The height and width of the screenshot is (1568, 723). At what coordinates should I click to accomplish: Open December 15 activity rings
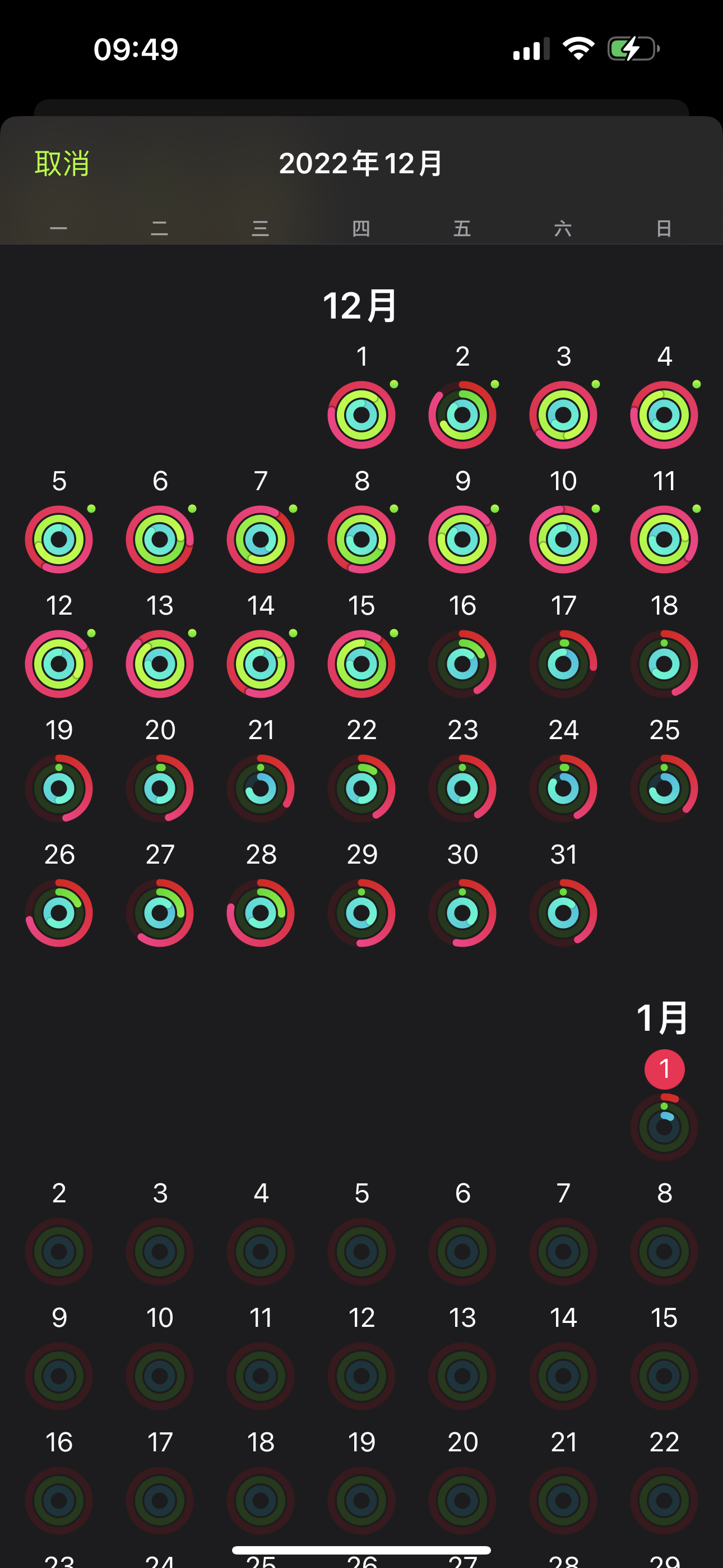tap(361, 663)
